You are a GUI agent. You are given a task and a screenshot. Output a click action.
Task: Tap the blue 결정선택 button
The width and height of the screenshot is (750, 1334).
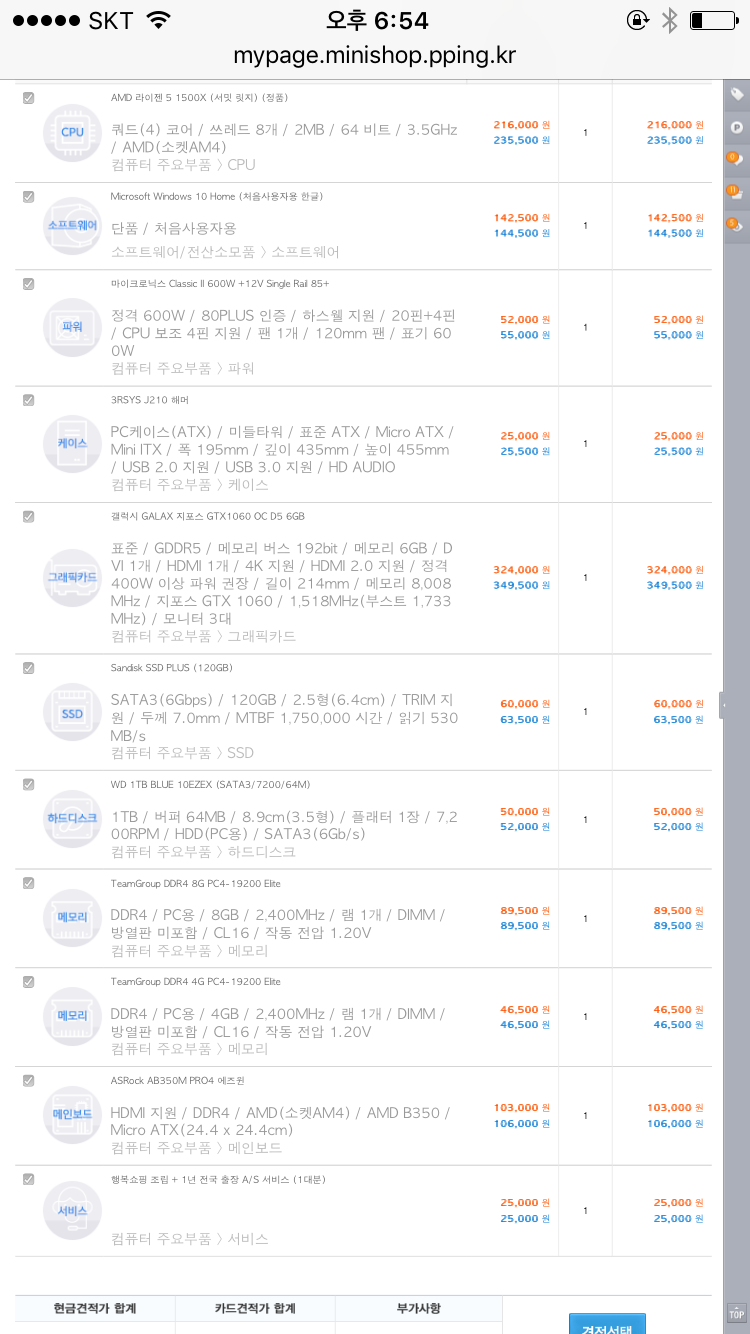(x=607, y=1324)
